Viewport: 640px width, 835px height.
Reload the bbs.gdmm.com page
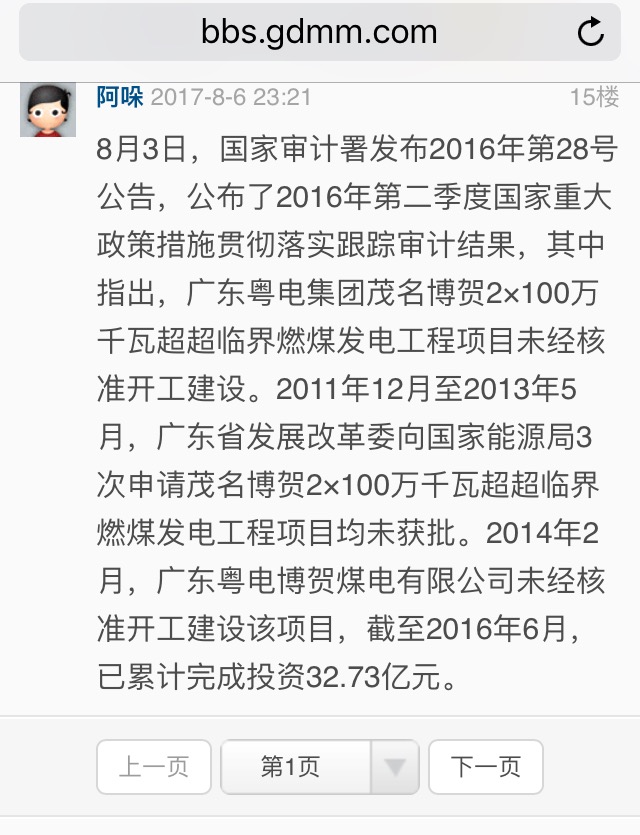tap(591, 33)
